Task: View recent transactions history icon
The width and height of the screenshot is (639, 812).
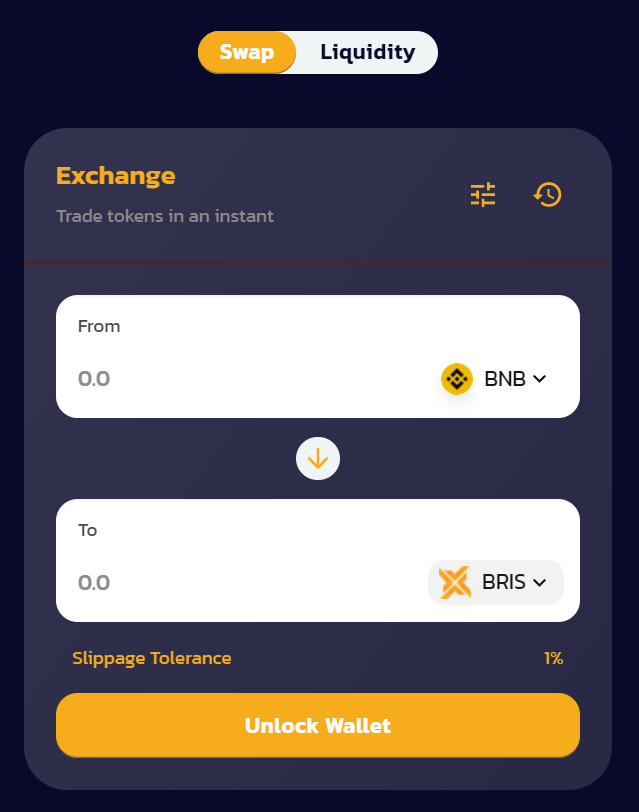Action: (547, 194)
